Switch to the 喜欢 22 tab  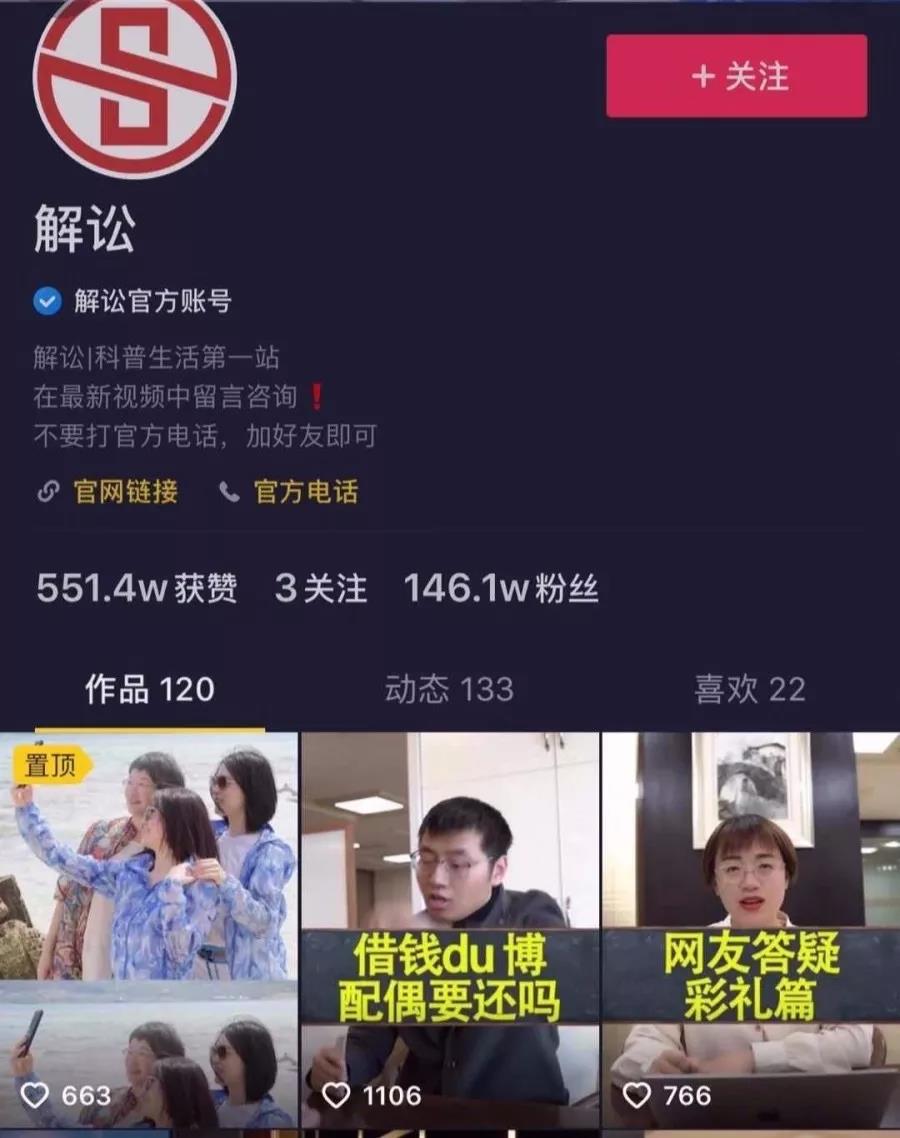pos(749,689)
